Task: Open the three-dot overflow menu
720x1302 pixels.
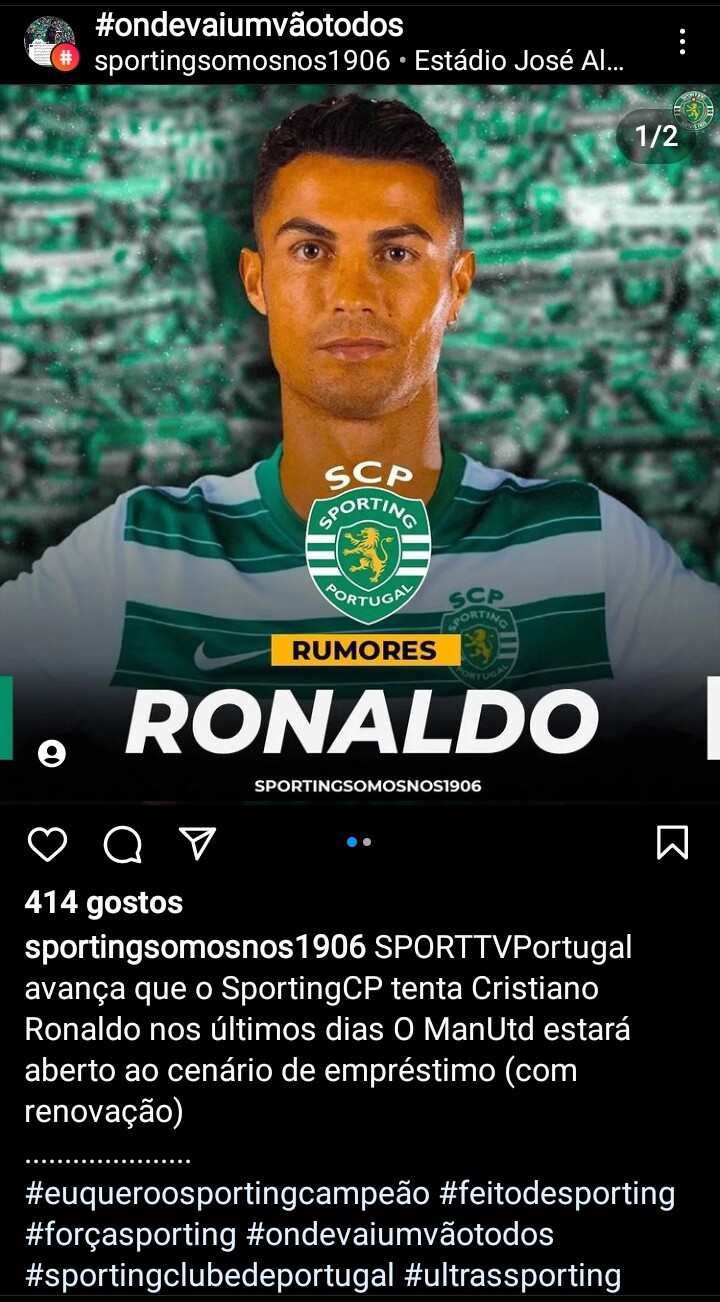Action: click(x=682, y=42)
